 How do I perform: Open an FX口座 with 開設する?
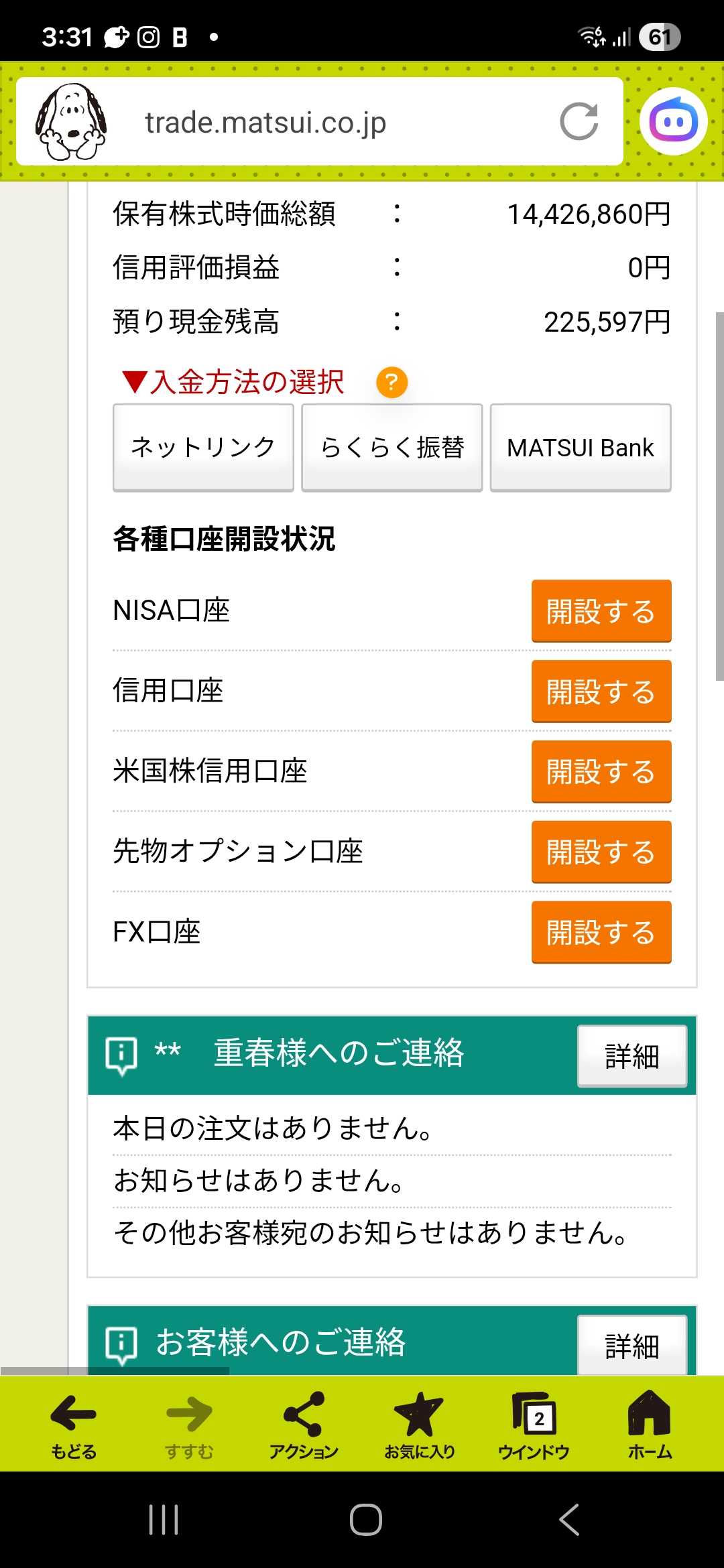(x=601, y=932)
